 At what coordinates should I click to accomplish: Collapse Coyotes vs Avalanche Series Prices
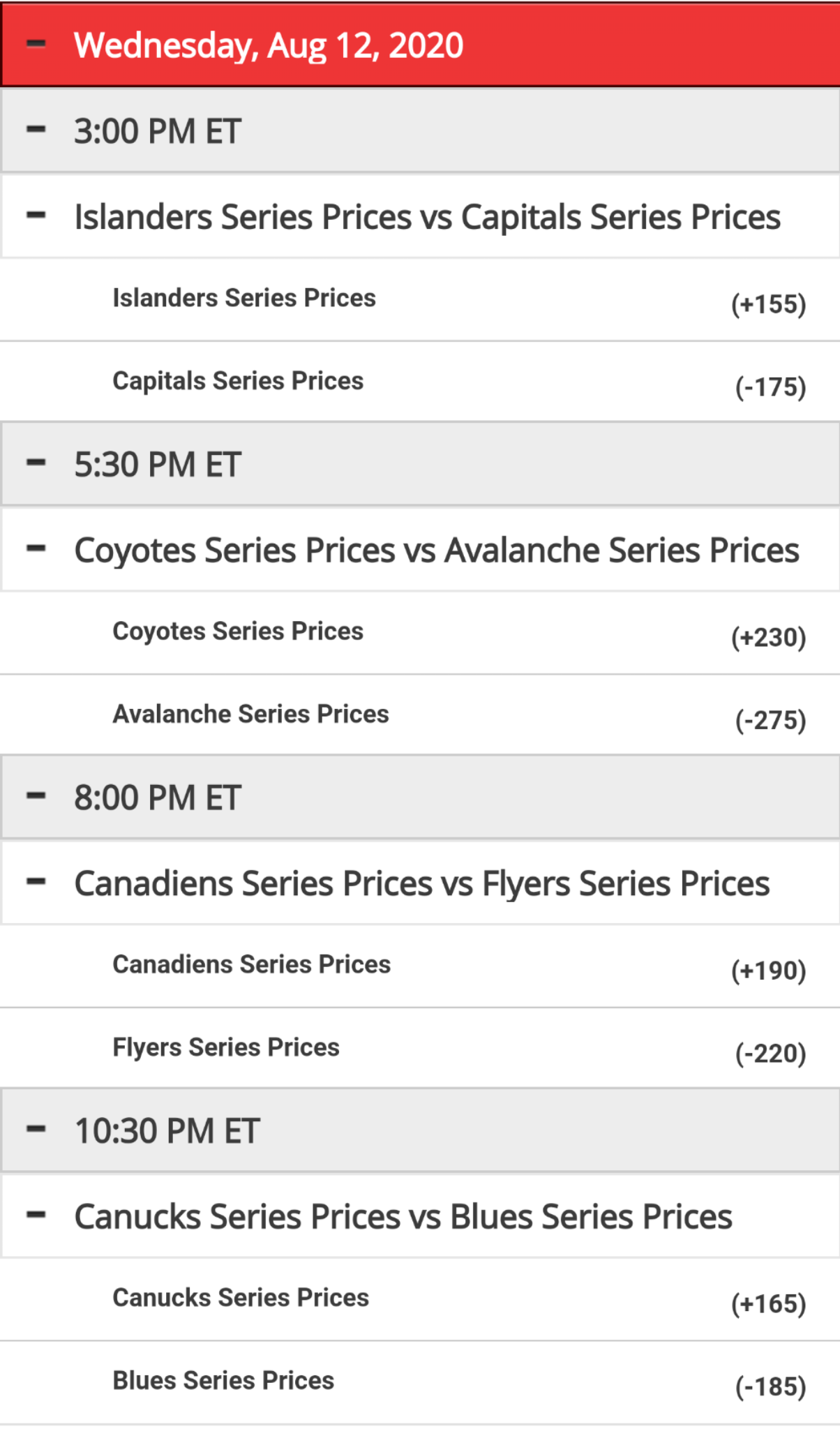[x=420, y=550]
